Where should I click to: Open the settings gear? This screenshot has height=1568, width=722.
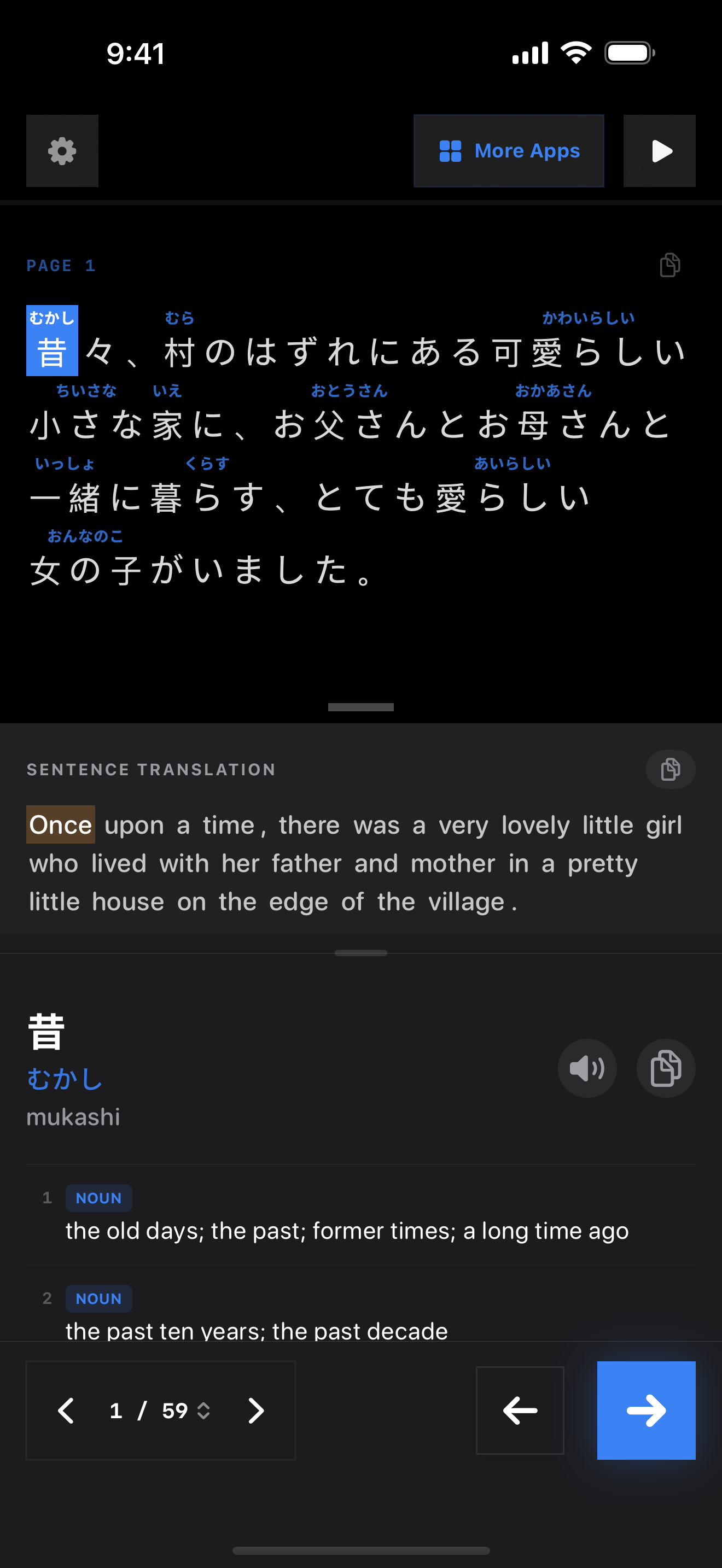(x=62, y=151)
